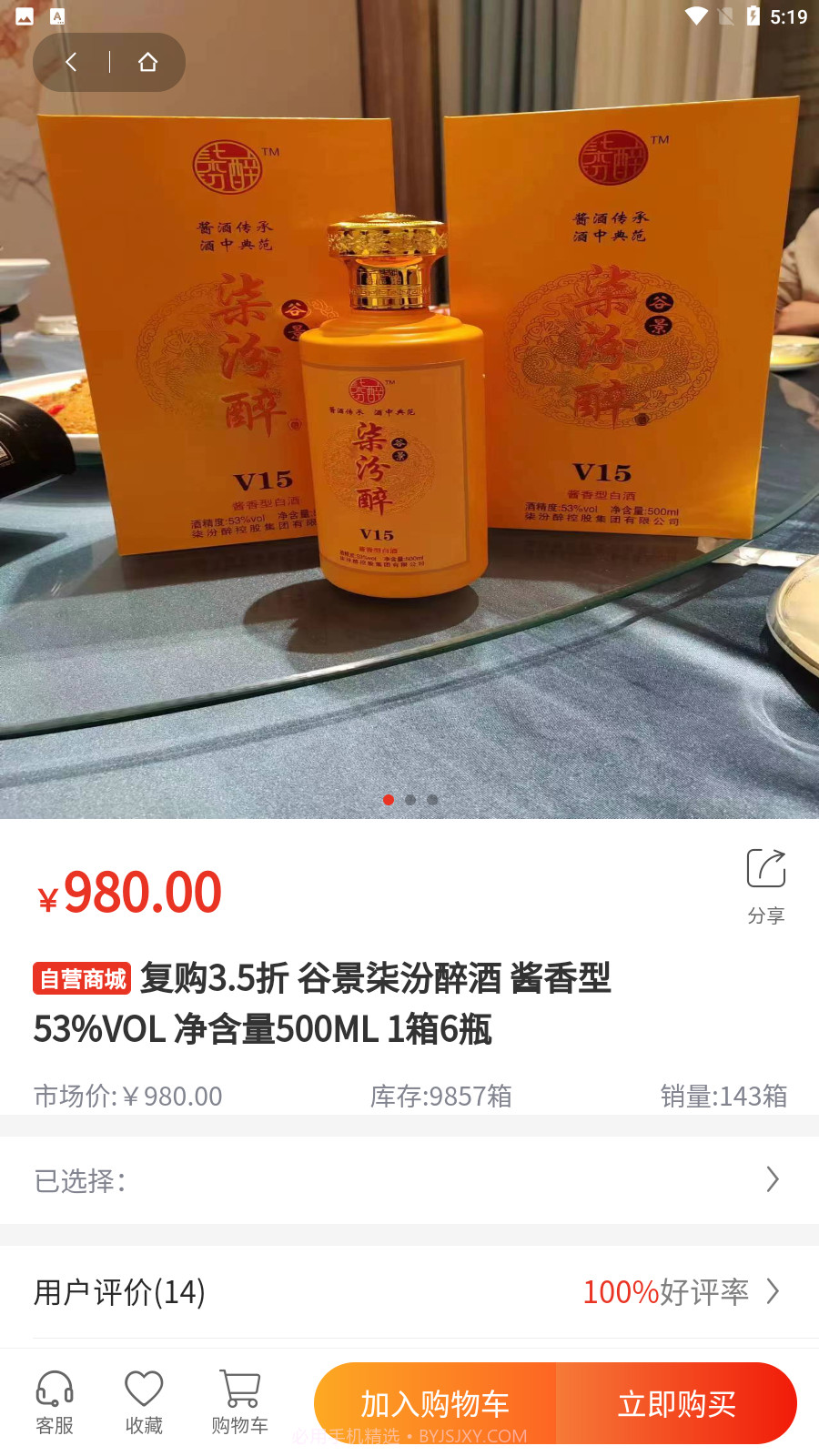The image size is (819, 1456).
Task: Select the second carousel dot
Action: pos(410,799)
